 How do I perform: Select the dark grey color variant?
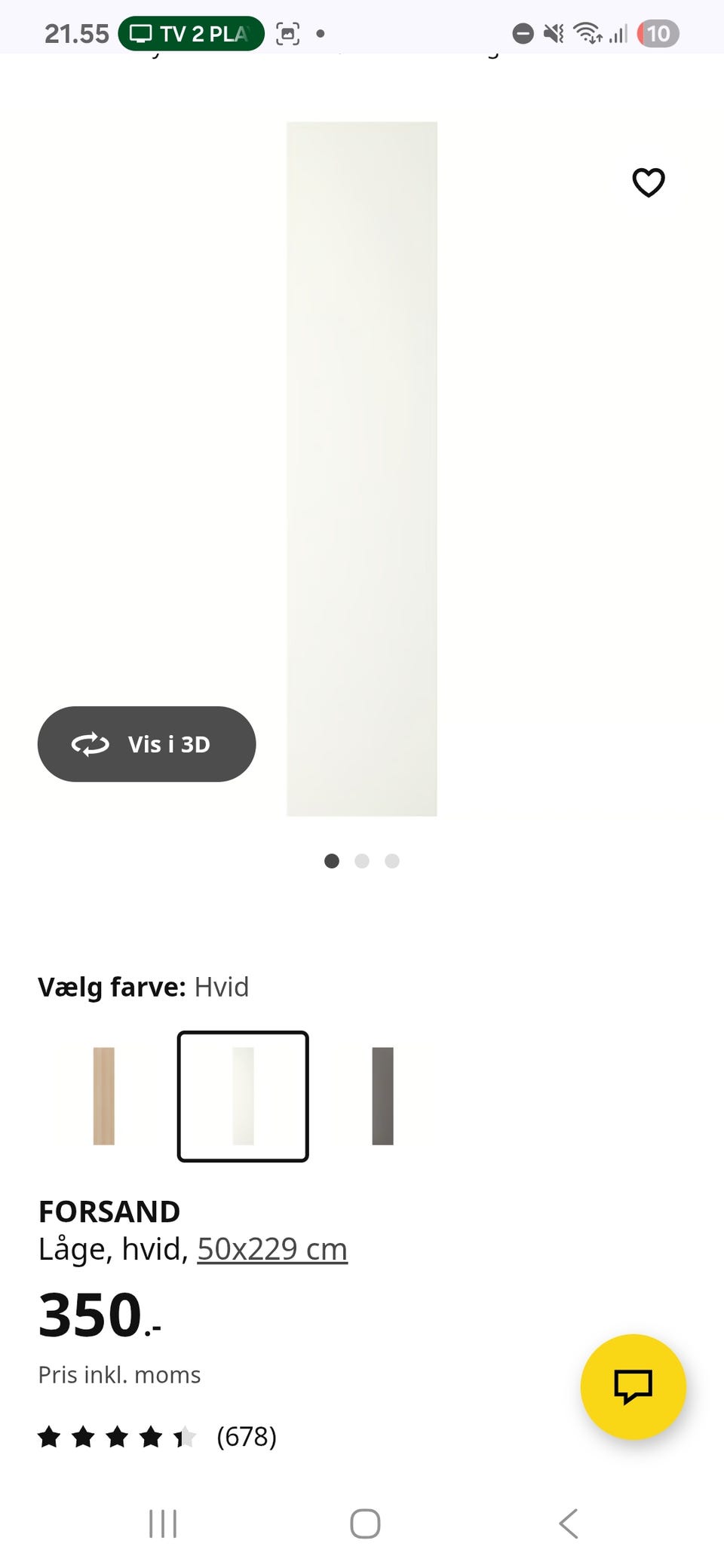[x=382, y=1095]
